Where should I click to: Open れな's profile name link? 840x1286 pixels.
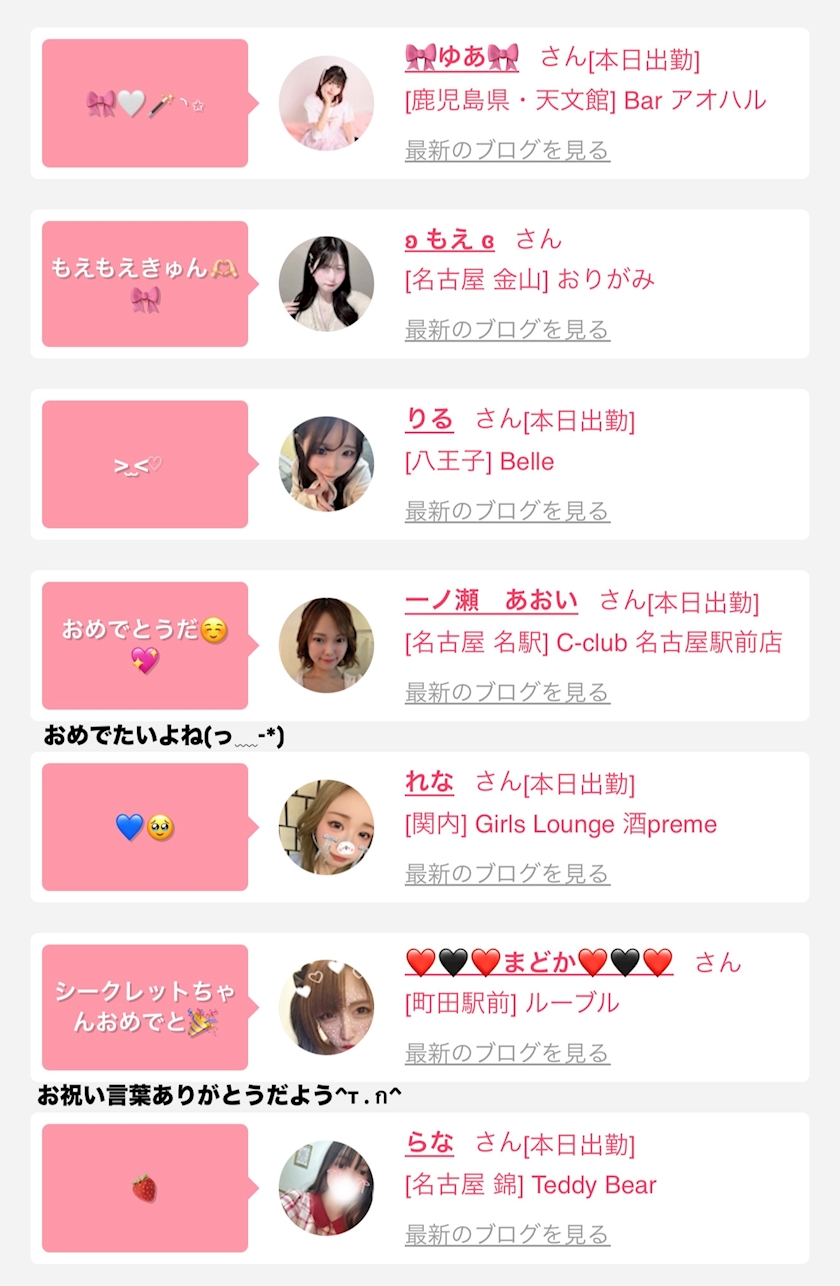tap(429, 782)
